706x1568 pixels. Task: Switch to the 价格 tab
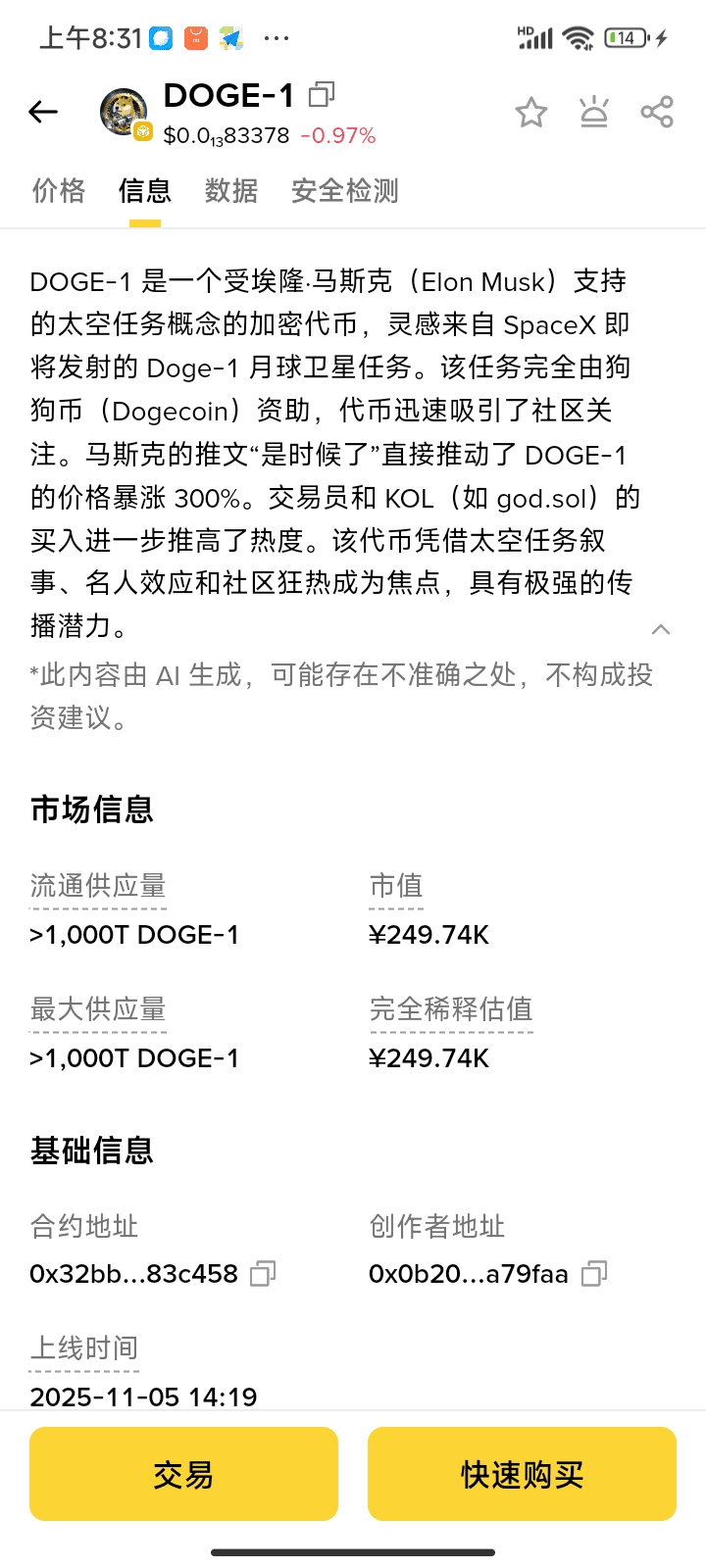(x=59, y=190)
